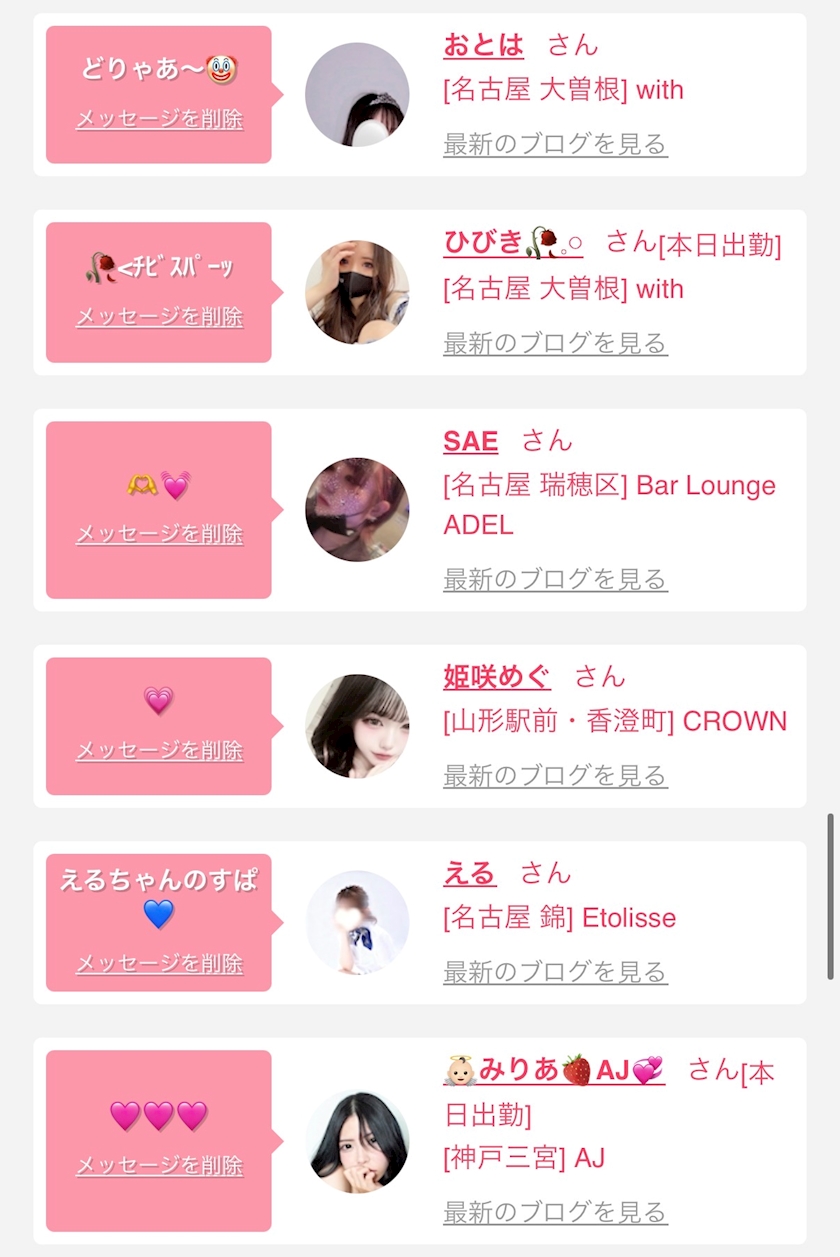View える's latest blog
840x1257 pixels.
tap(555, 971)
